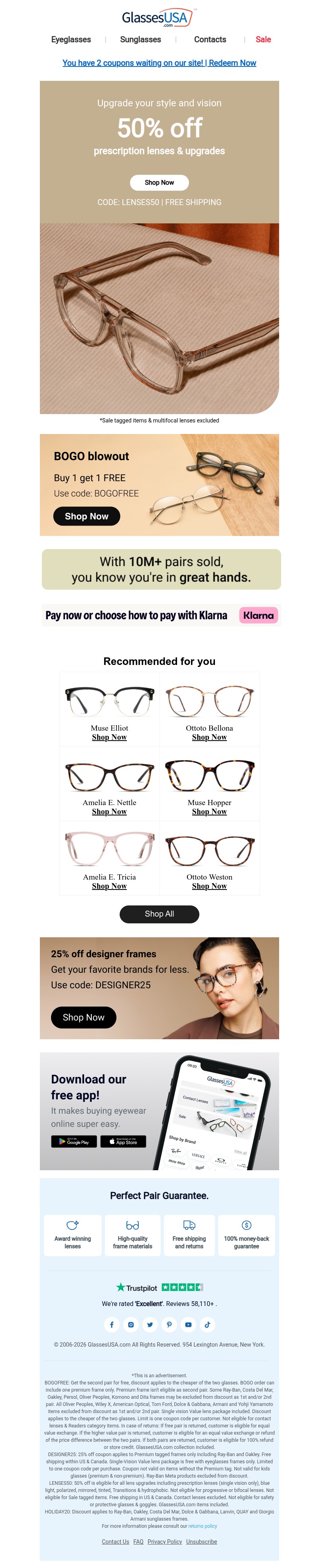Shop the Amelia E. Nettle frames
This screenshot has width=319, height=1568.
point(109,811)
